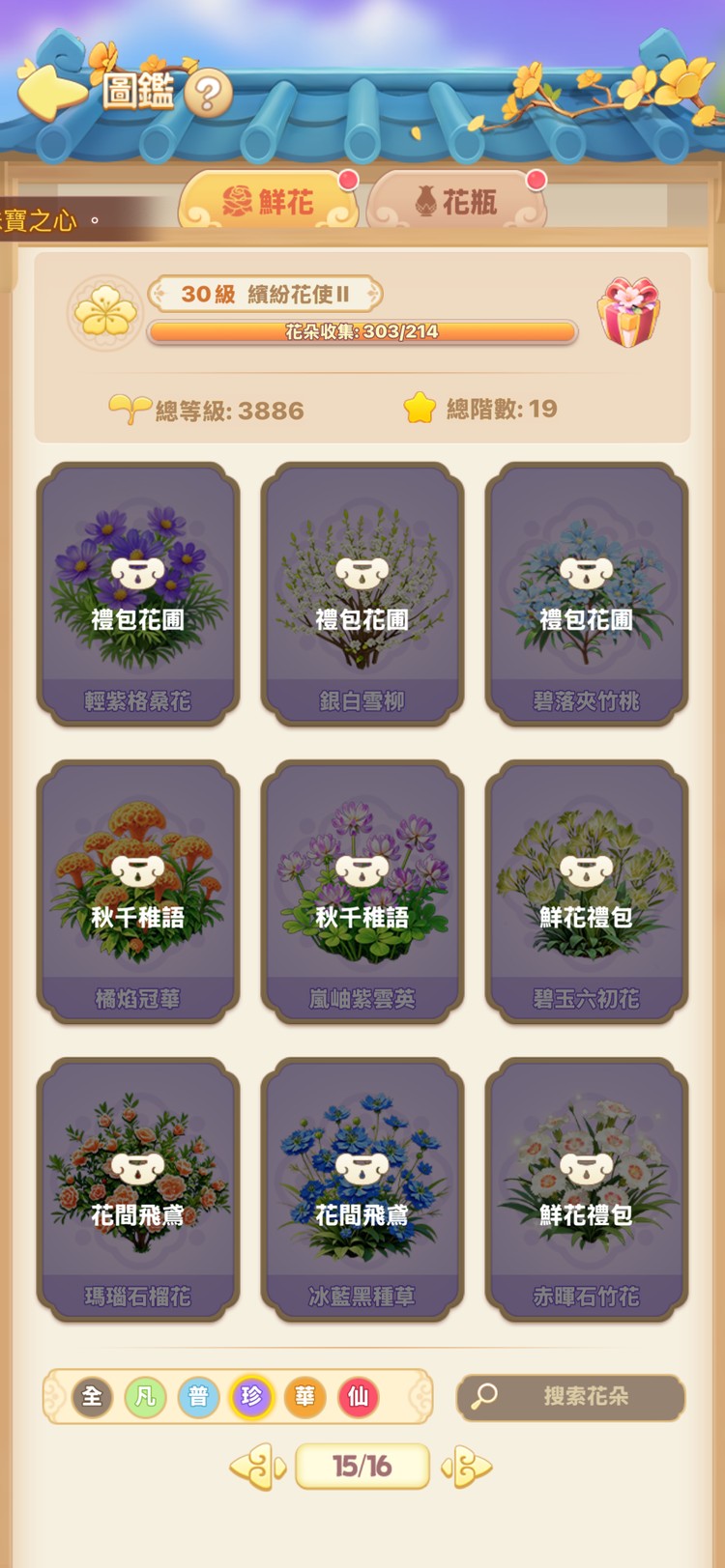Open the 橘焰冠華 flower card

coord(138,891)
